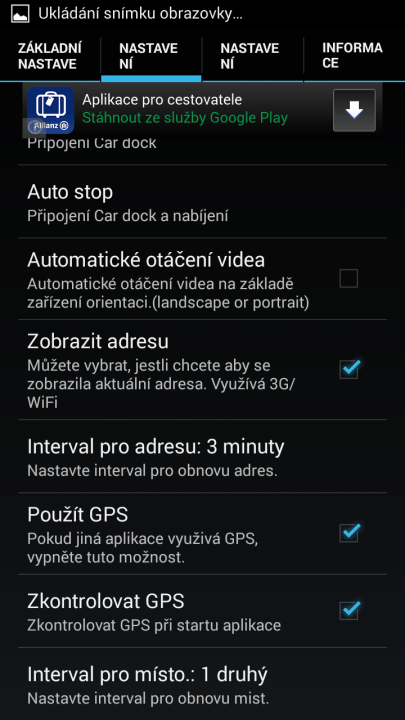Viewport: 405px width, 720px height.
Task: Open Interval pro adresu: 3 minuty
Action: coord(202,456)
